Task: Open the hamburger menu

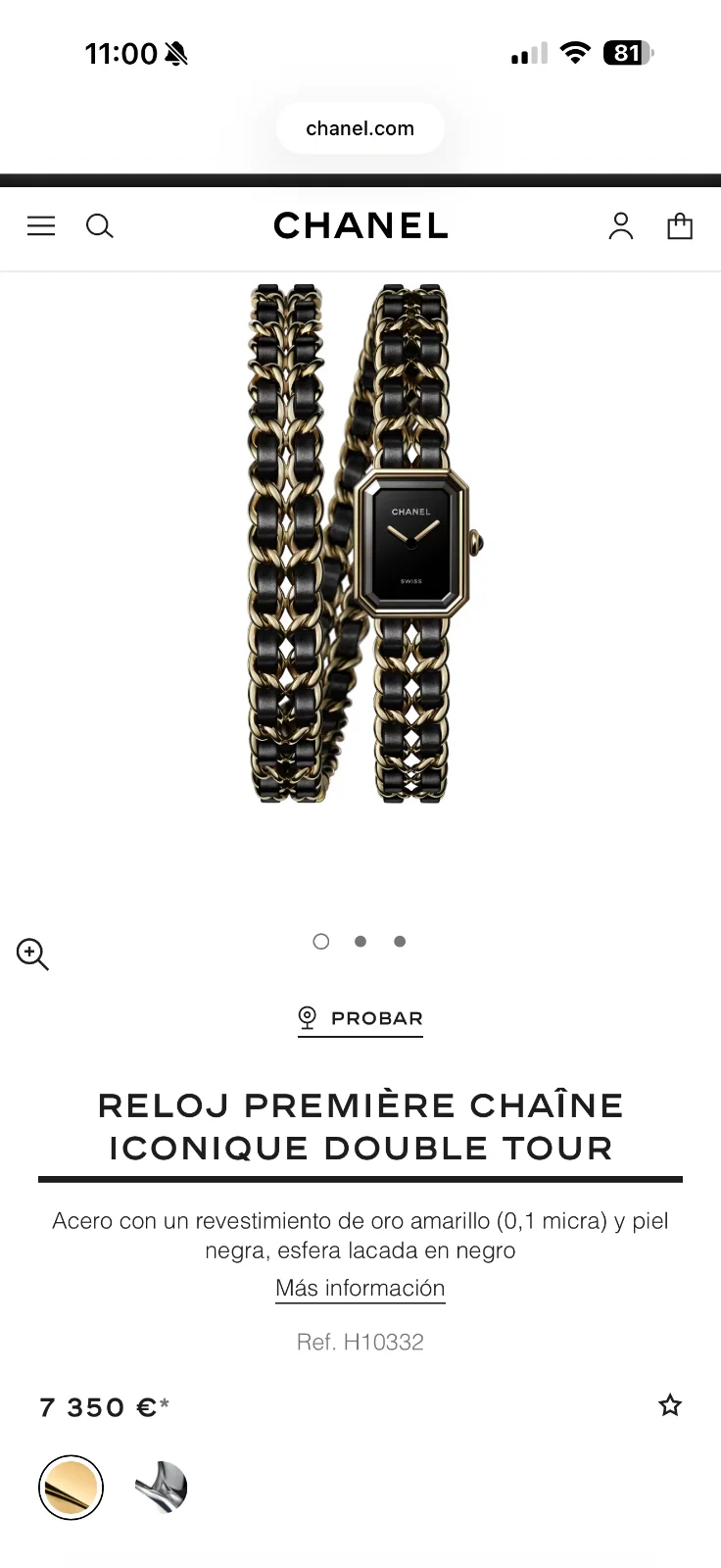Action: 41,226
